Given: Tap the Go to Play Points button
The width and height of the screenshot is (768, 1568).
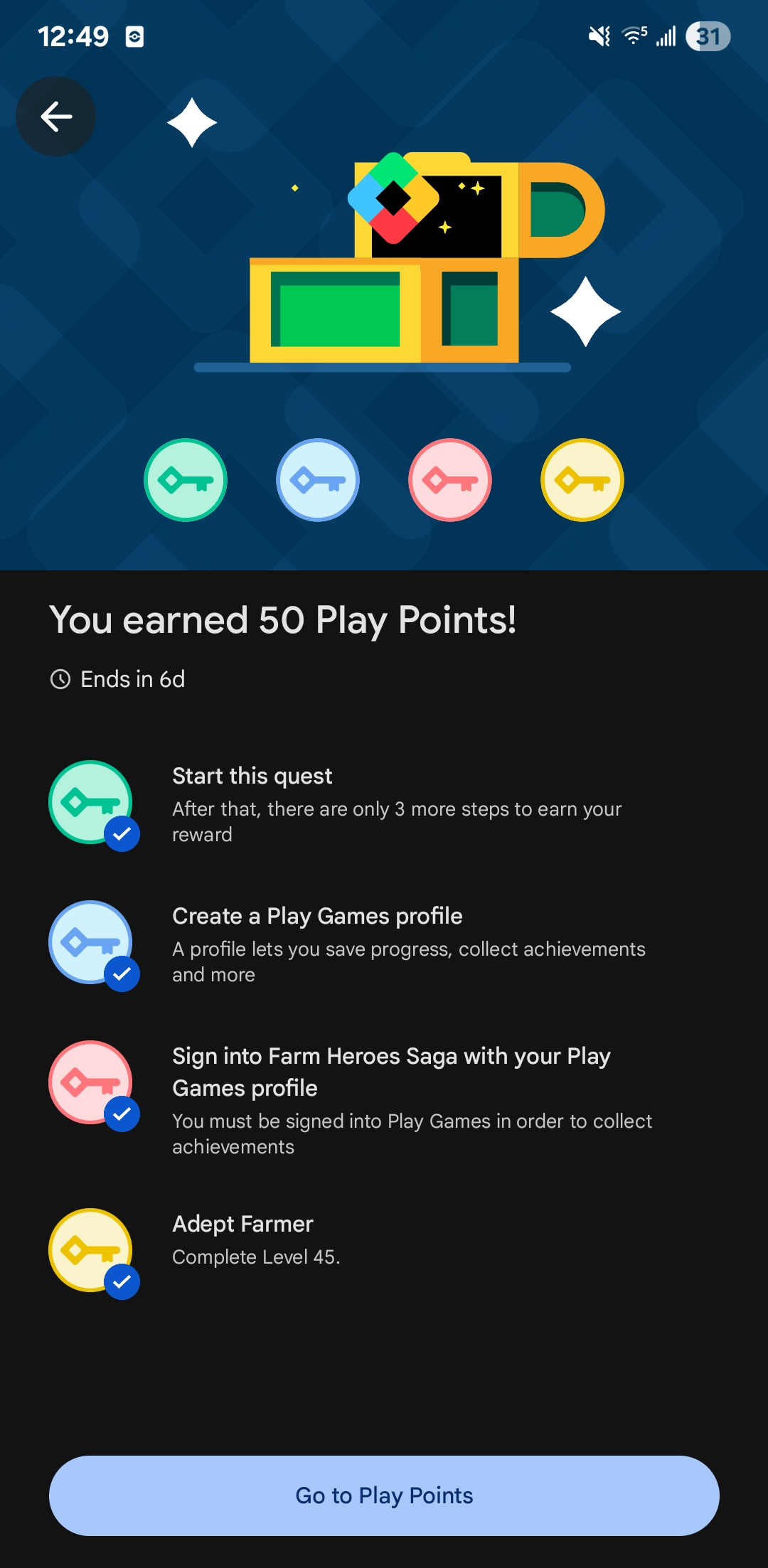Looking at the screenshot, I should click(384, 1495).
